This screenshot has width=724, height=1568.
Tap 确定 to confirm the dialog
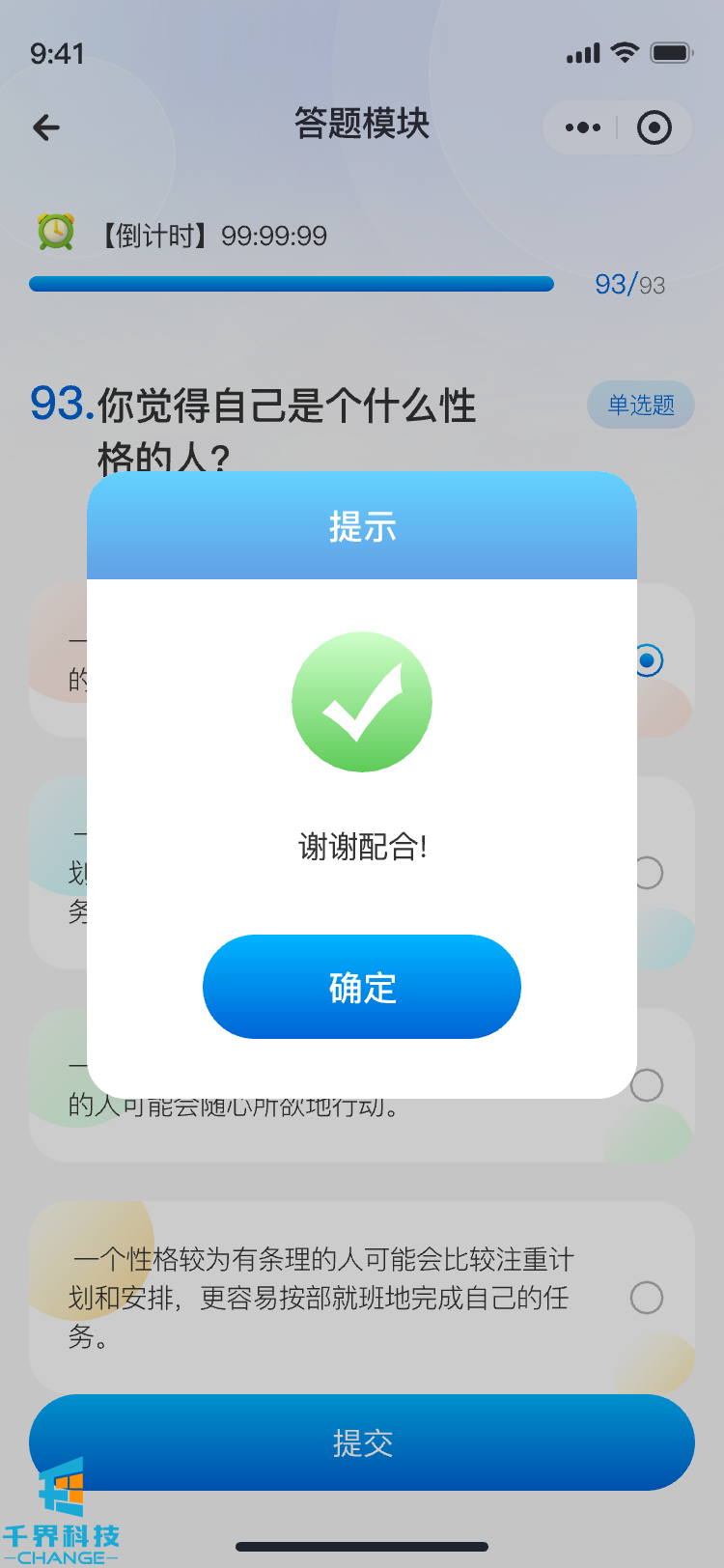click(x=362, y=987)
